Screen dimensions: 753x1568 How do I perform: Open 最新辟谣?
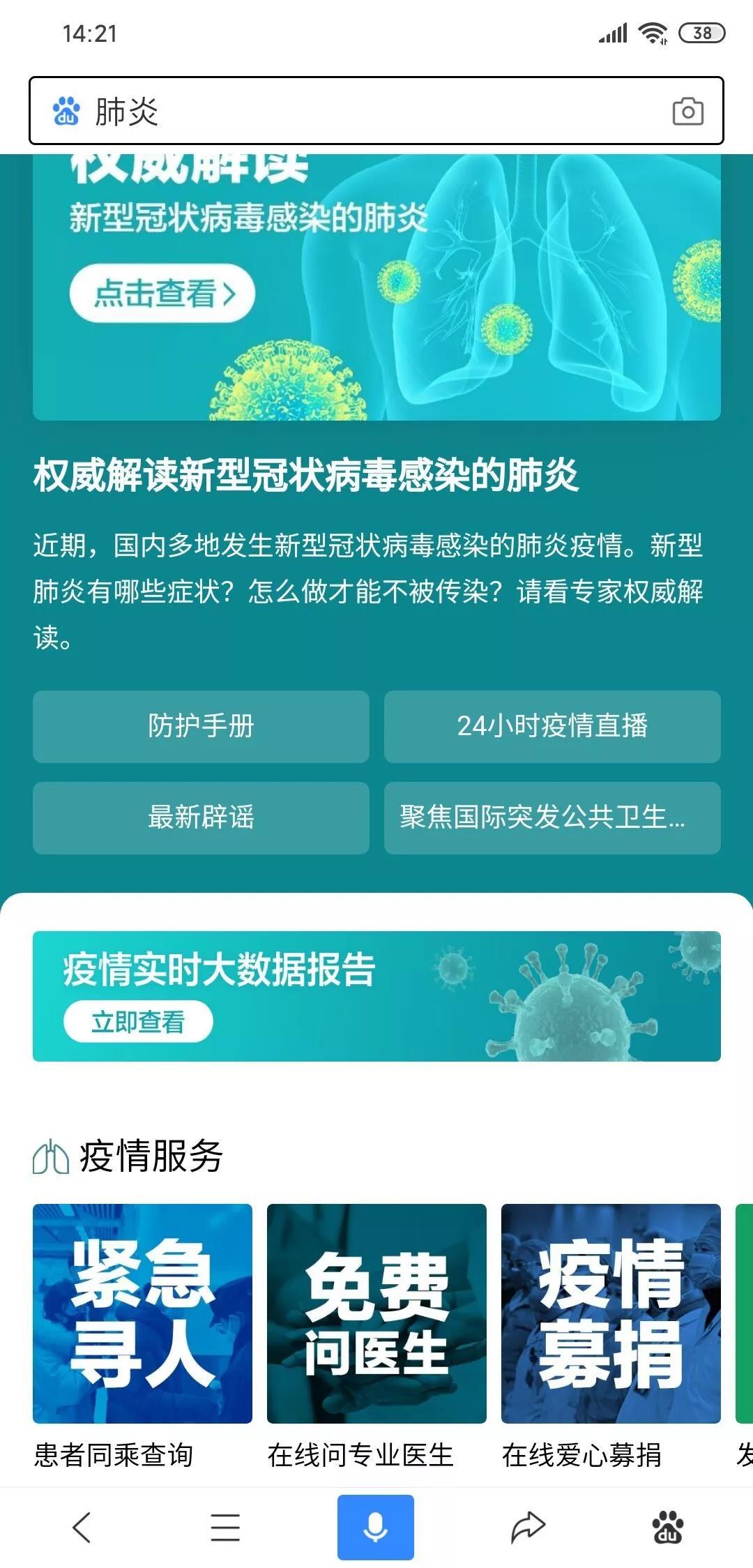tap(201, 817)
